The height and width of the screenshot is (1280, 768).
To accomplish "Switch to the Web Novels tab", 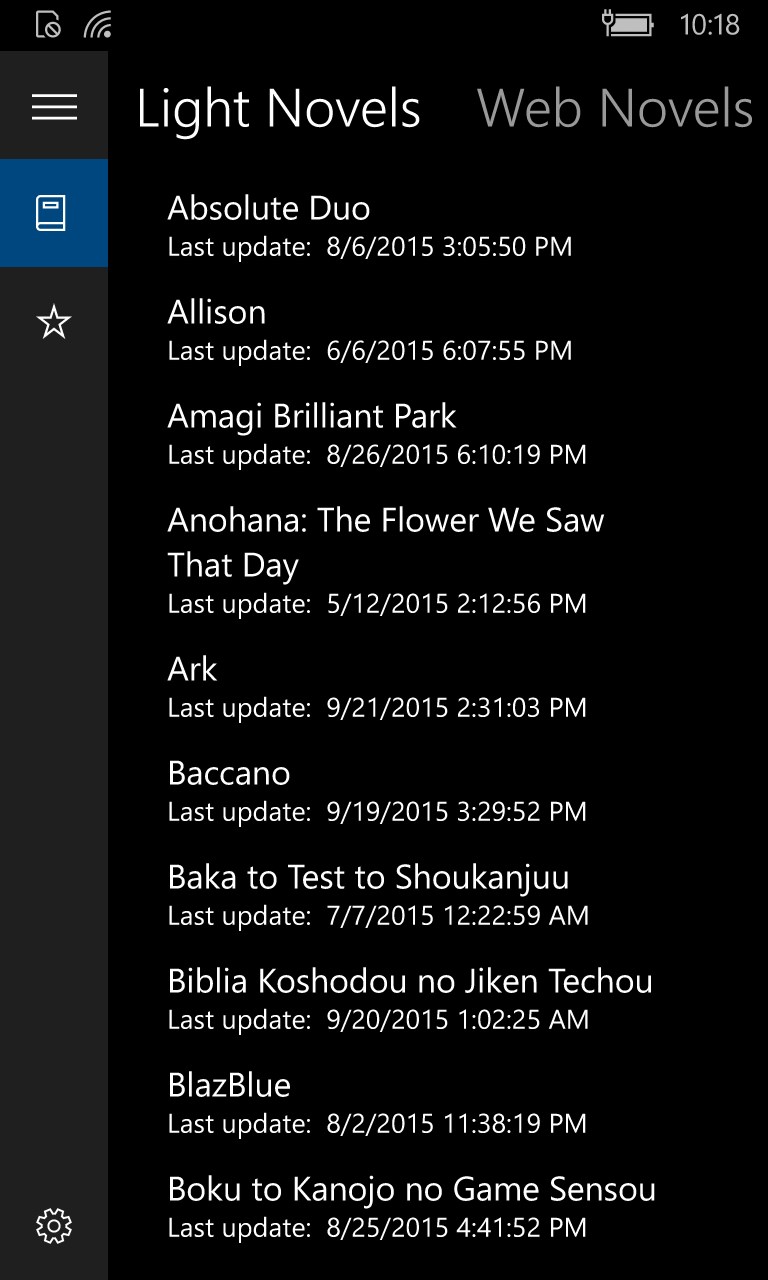I will [x=614, y=108].
